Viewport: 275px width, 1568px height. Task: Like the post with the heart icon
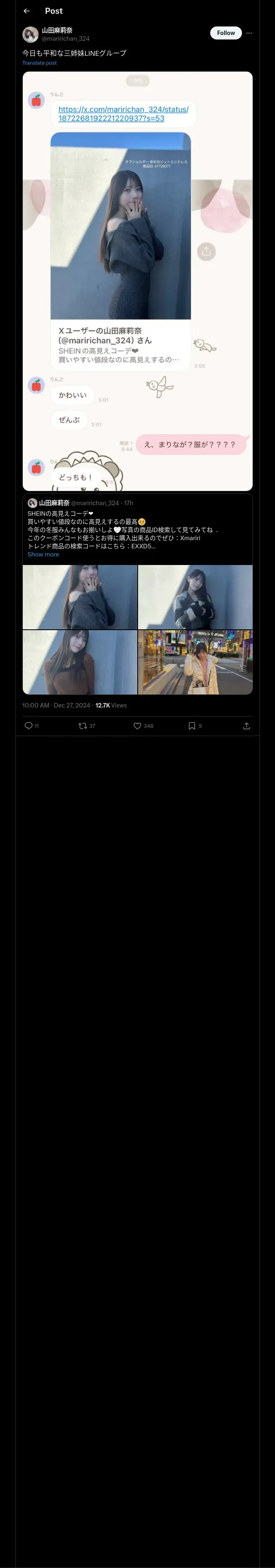137,725
